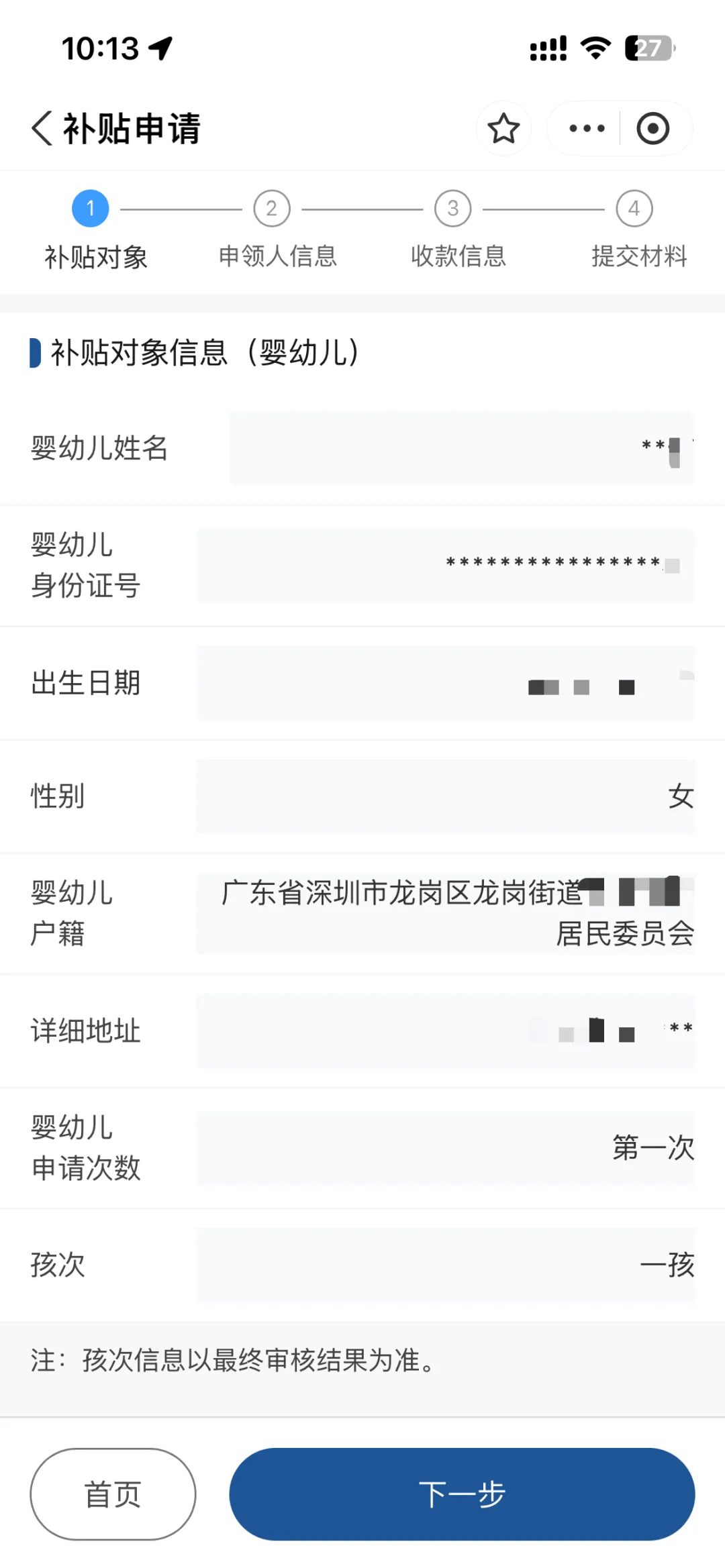Return to 首页
The height and width of the screenshot is (1568, 725).
pyautogui.click(x=113, y=1494)
